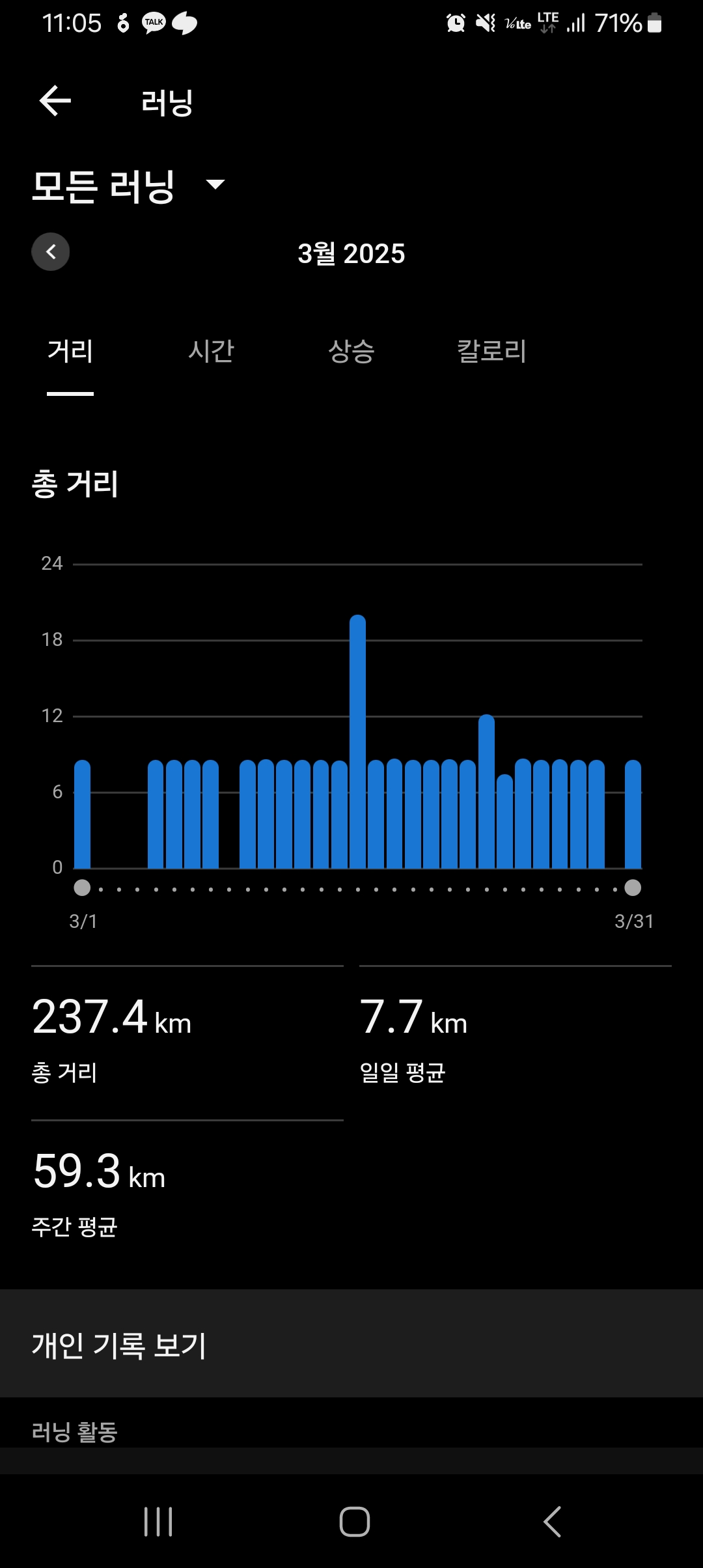Go to the previous month

(51, 252)
